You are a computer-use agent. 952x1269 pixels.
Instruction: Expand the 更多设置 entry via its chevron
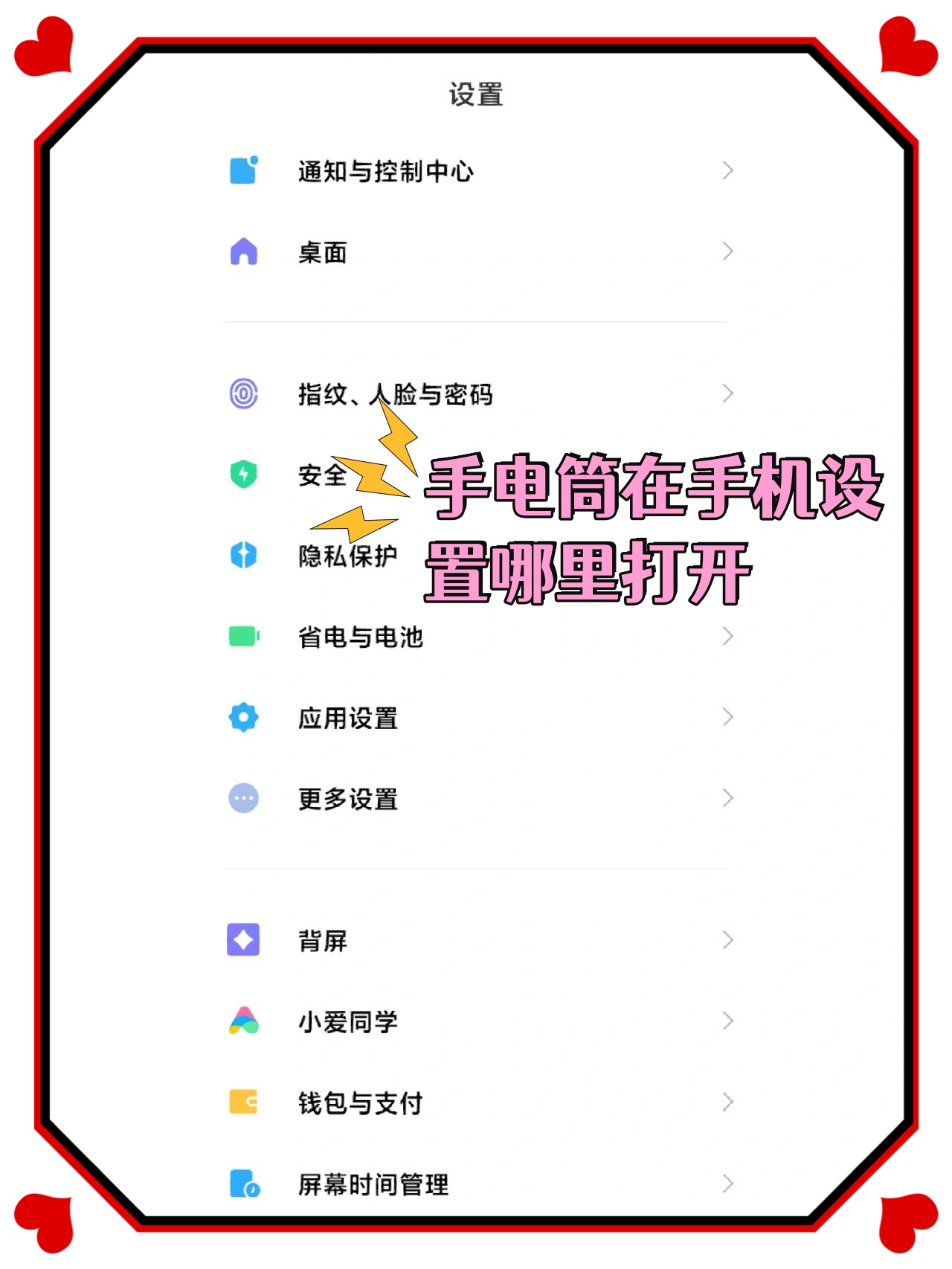coord(727,798)
